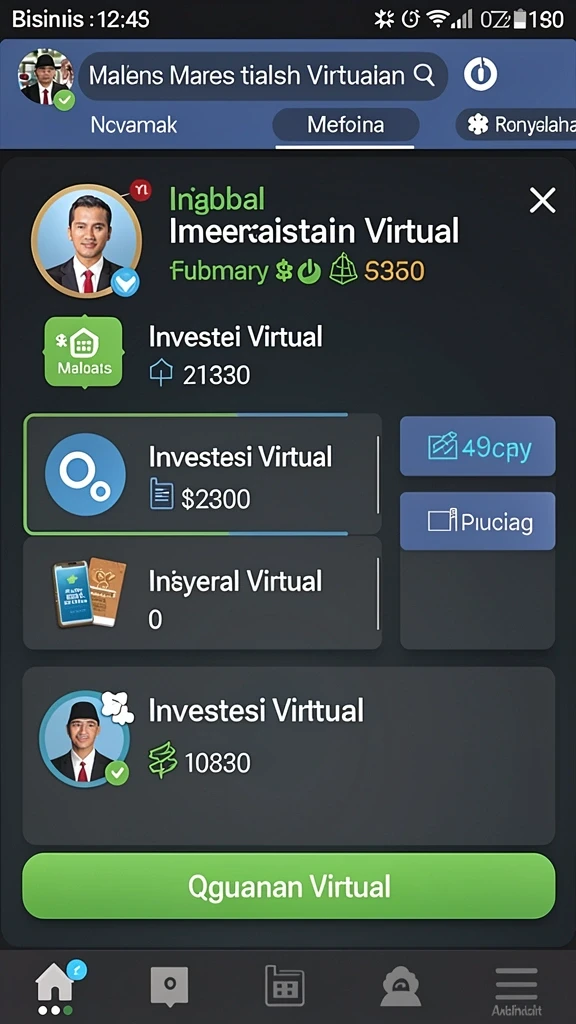576x1024 pixels.
Task: Select the Investesi Virtual $2300 card
Action: coord(202,474)
